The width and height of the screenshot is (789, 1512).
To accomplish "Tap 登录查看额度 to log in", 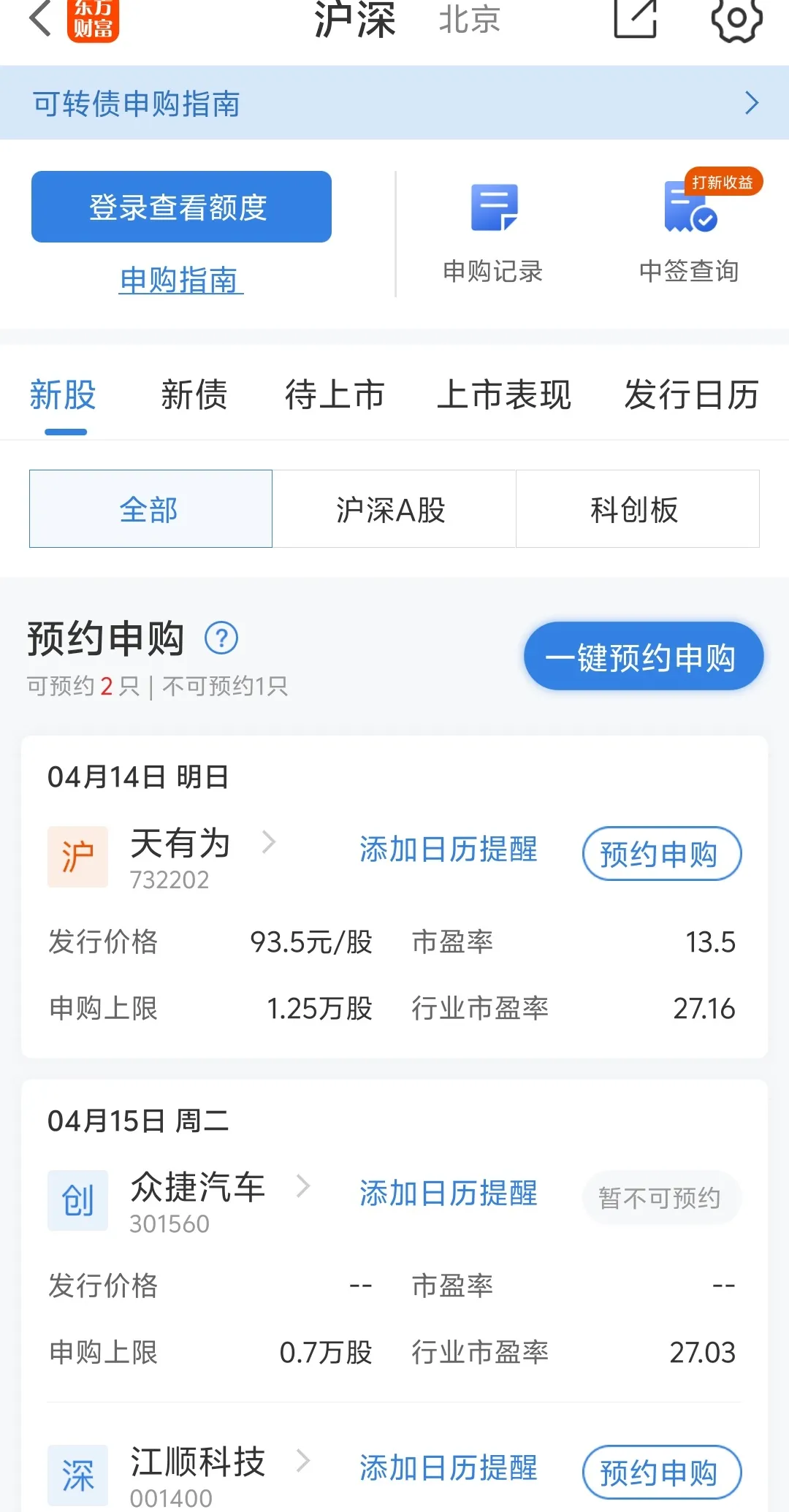I will click(181, 207).
